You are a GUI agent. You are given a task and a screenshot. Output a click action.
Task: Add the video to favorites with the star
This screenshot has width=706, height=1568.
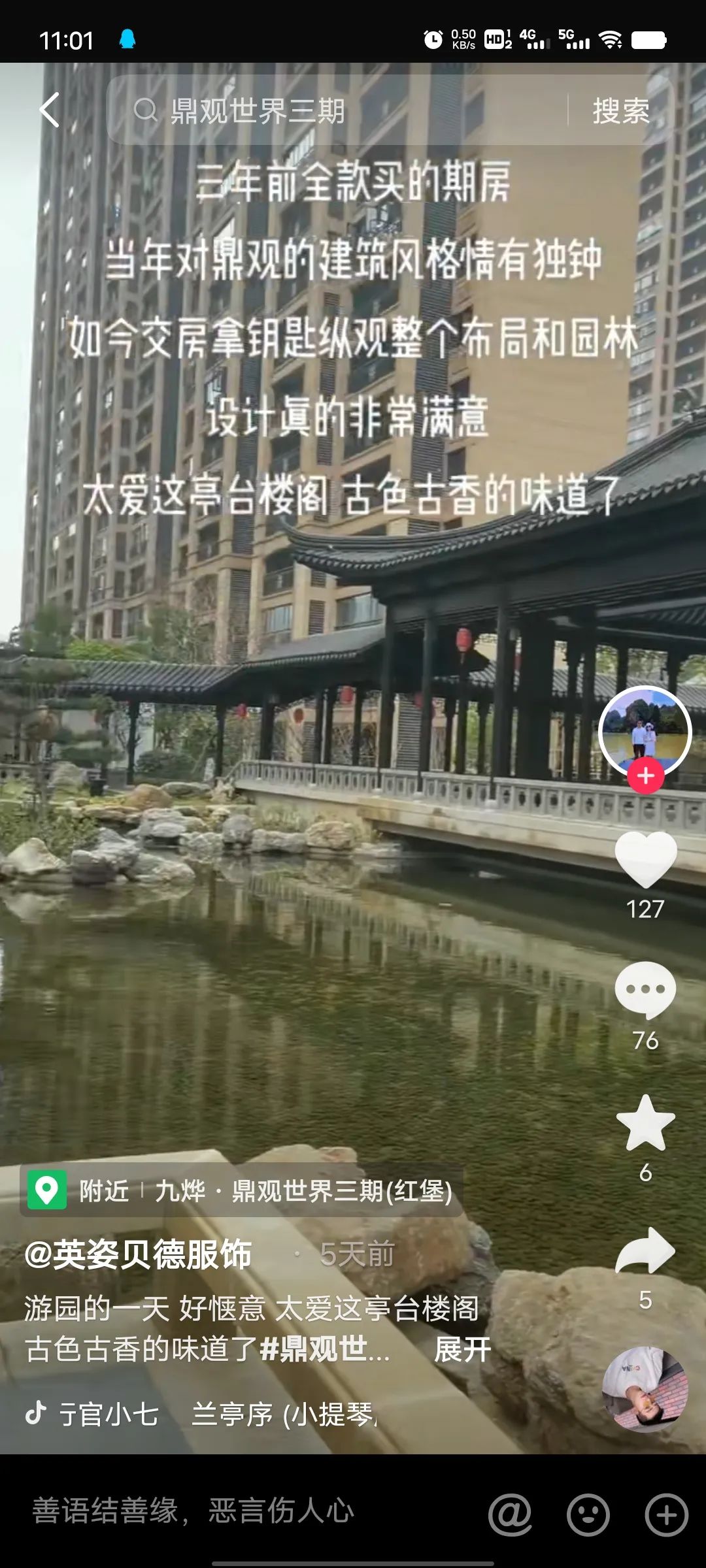point(645,1122)
